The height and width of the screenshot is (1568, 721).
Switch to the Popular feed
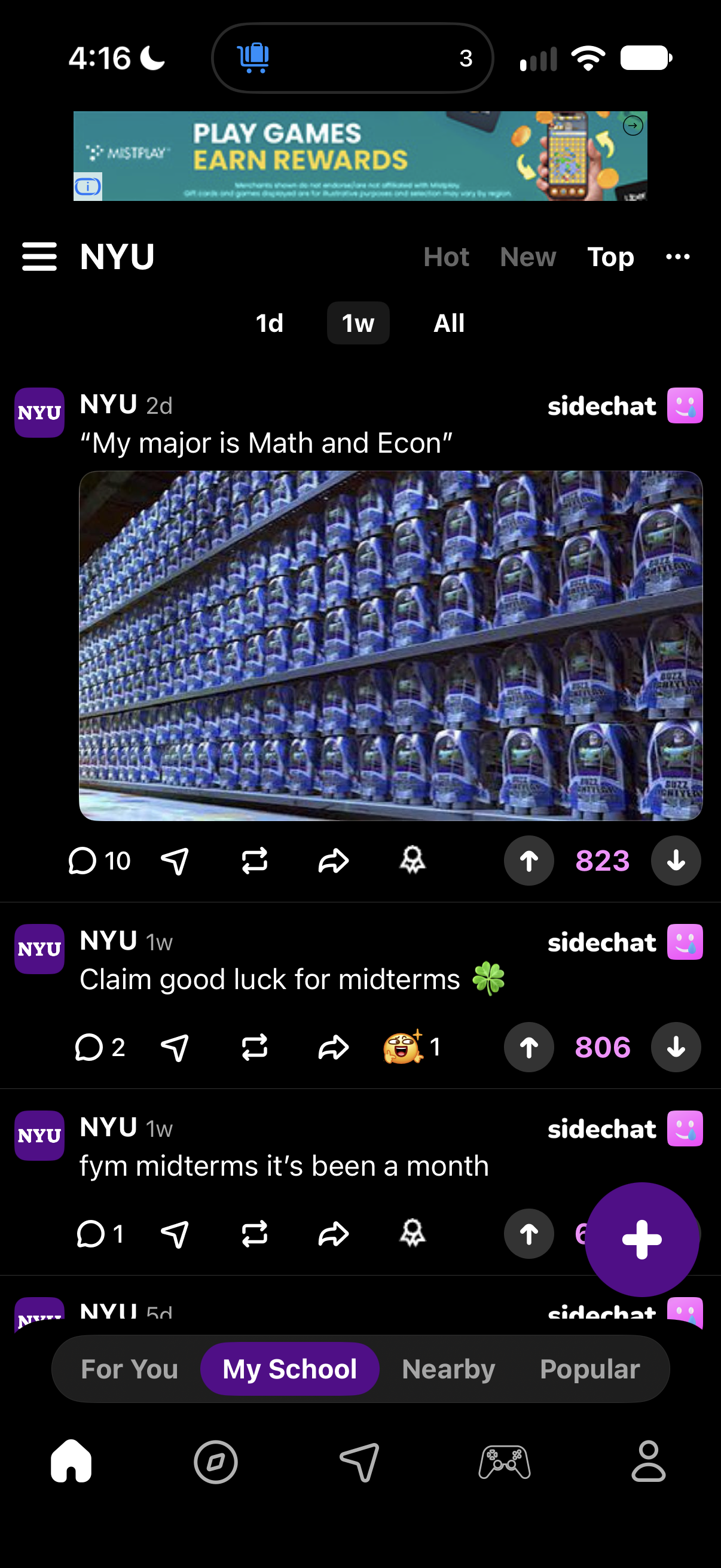click(589, 1369)
